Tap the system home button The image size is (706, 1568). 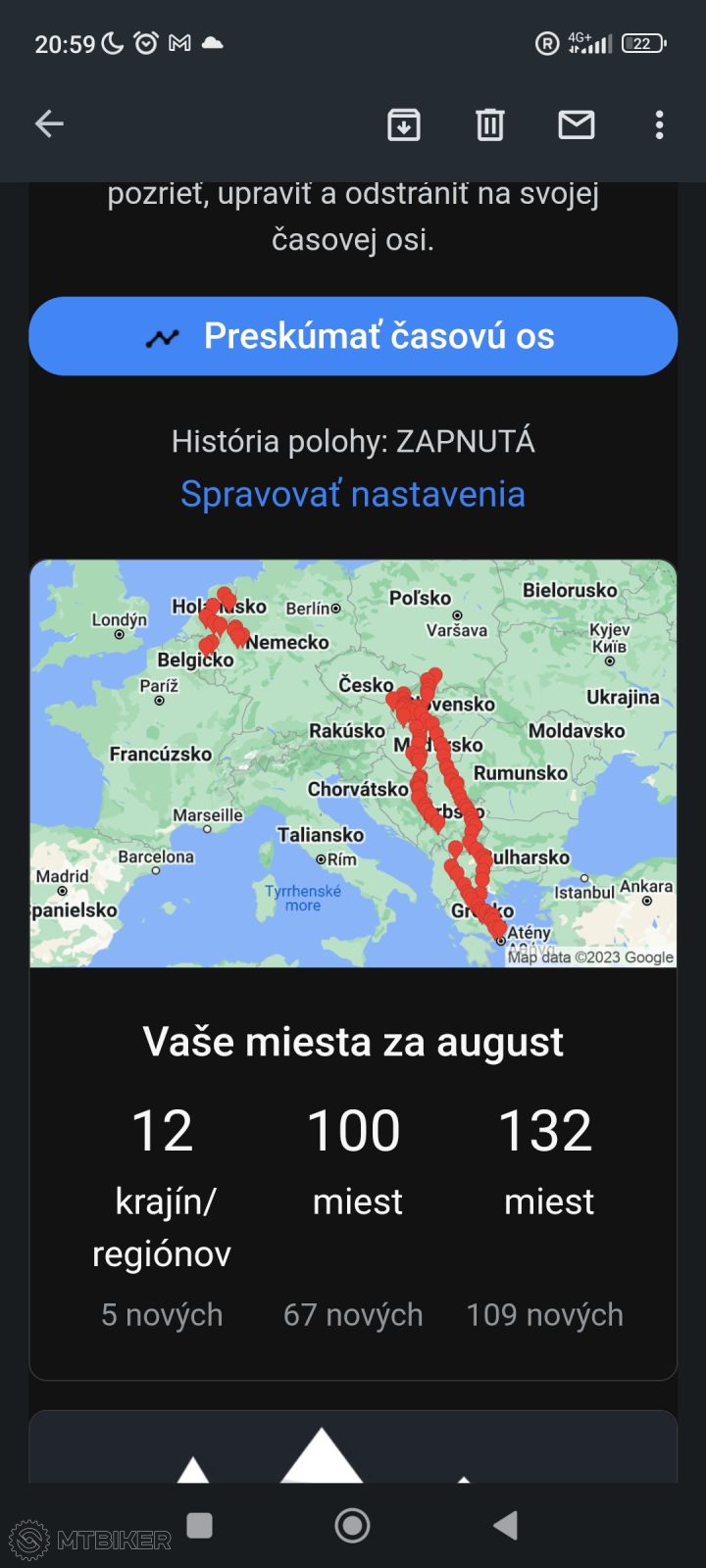[x=352, y=1525]
